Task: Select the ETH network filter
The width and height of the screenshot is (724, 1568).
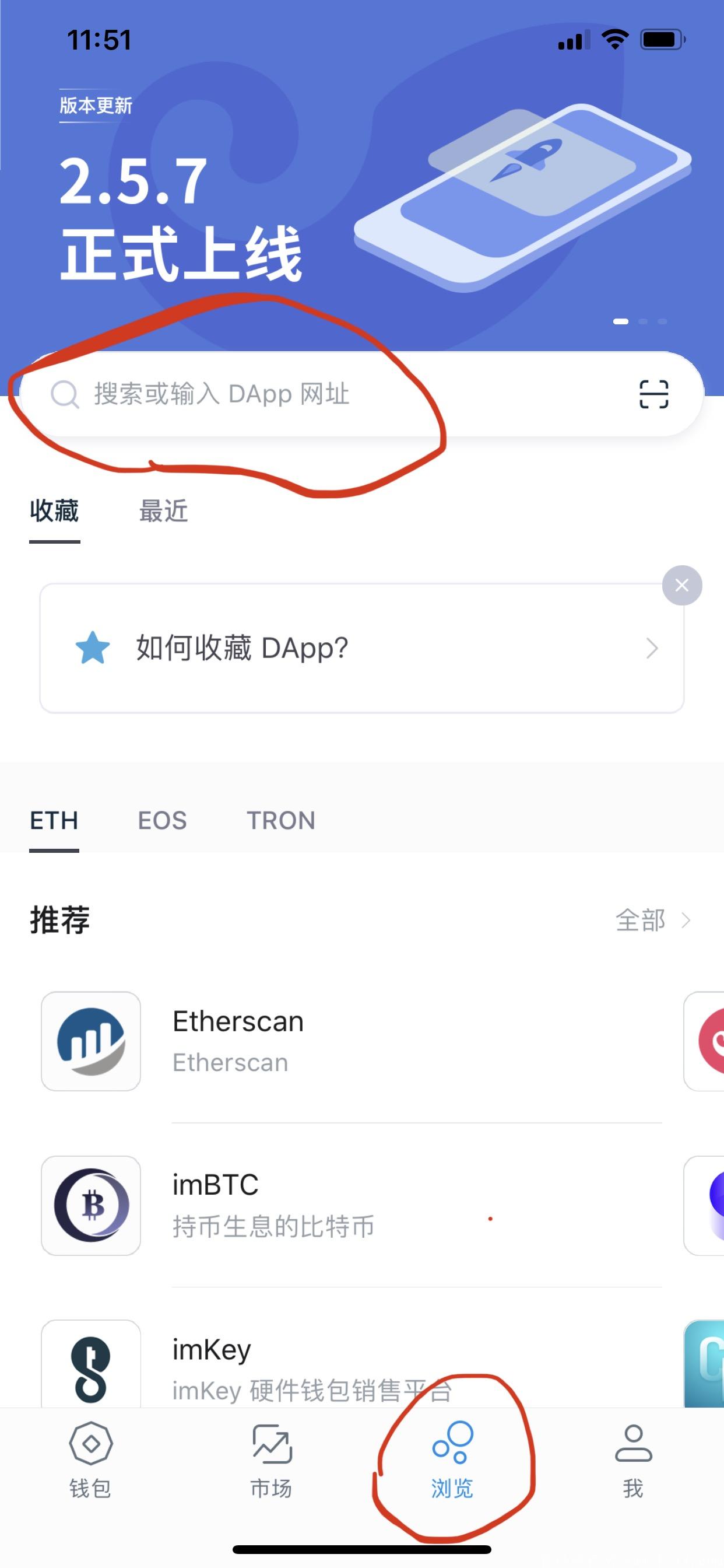Action: coord(54,820)
